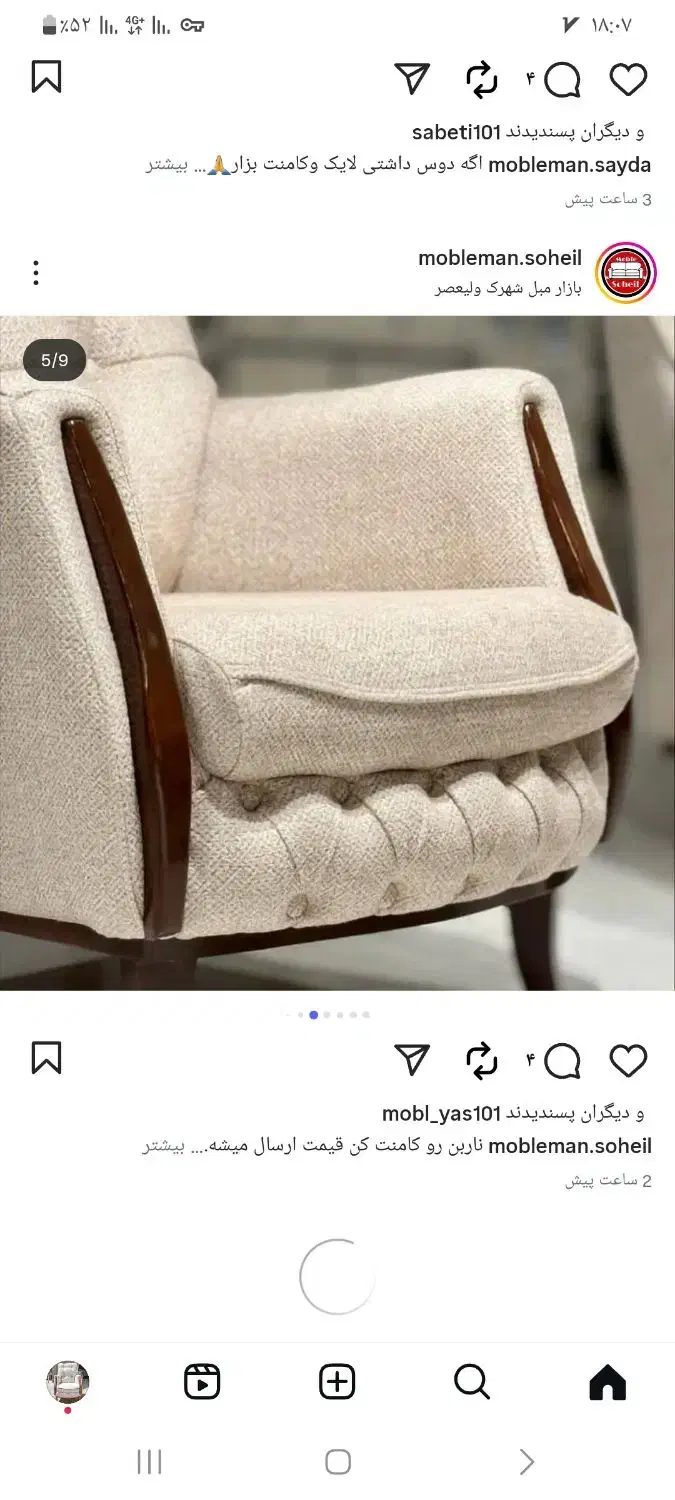Open the mobleman.soheil profile picture
This screenshot has width=675, height=1500.
[626, 273]
